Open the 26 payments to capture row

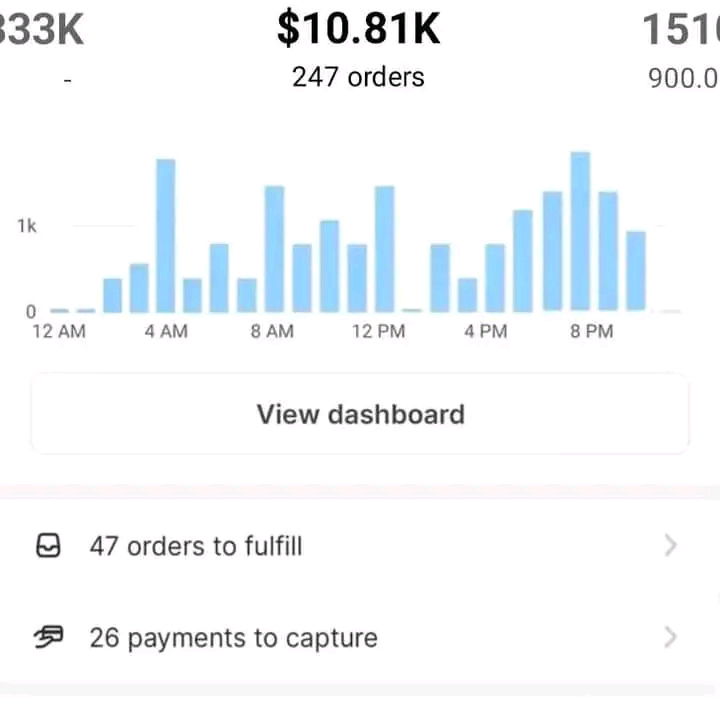tap(358, 638)
